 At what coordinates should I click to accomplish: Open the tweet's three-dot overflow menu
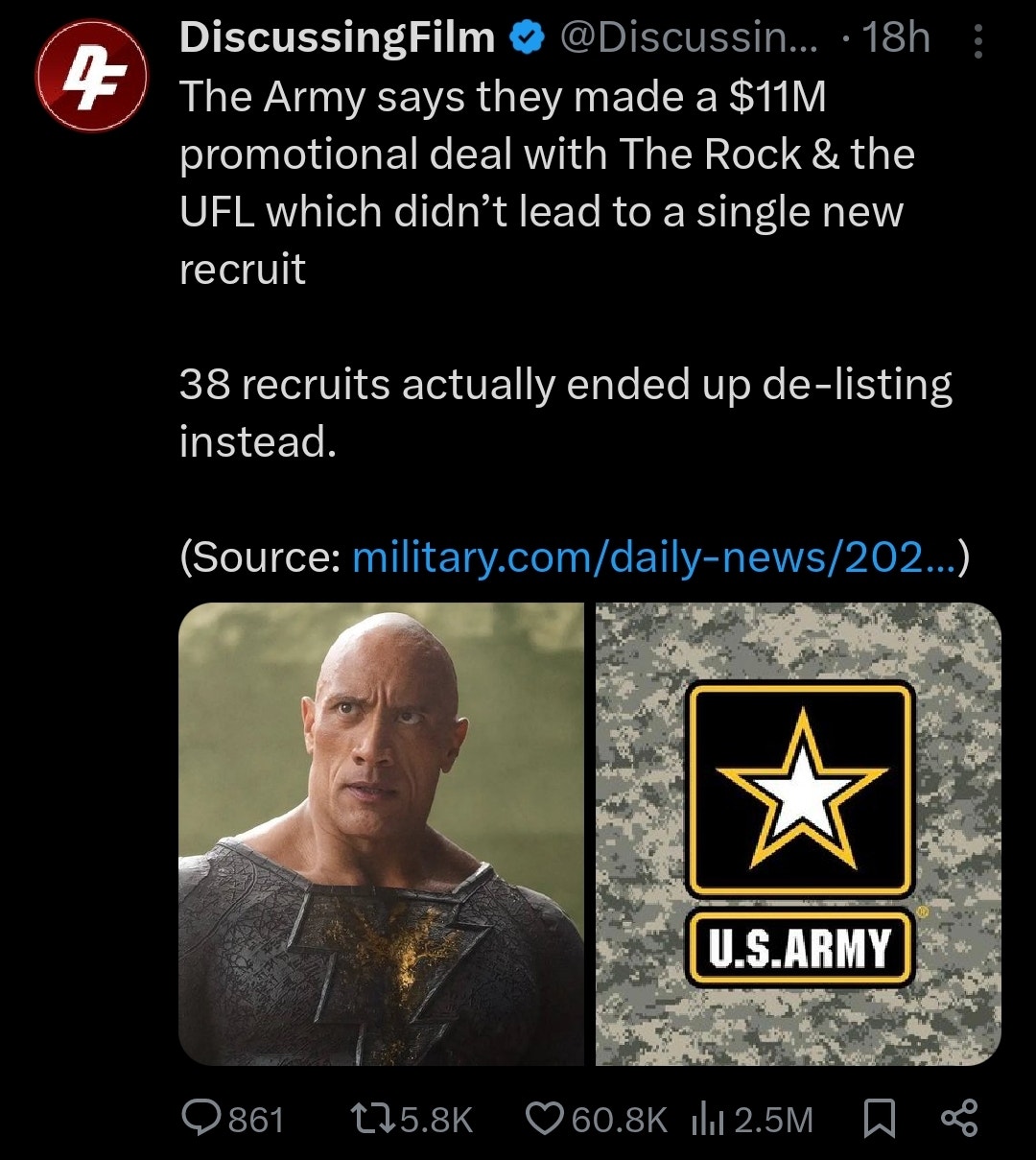coord(977,41)
